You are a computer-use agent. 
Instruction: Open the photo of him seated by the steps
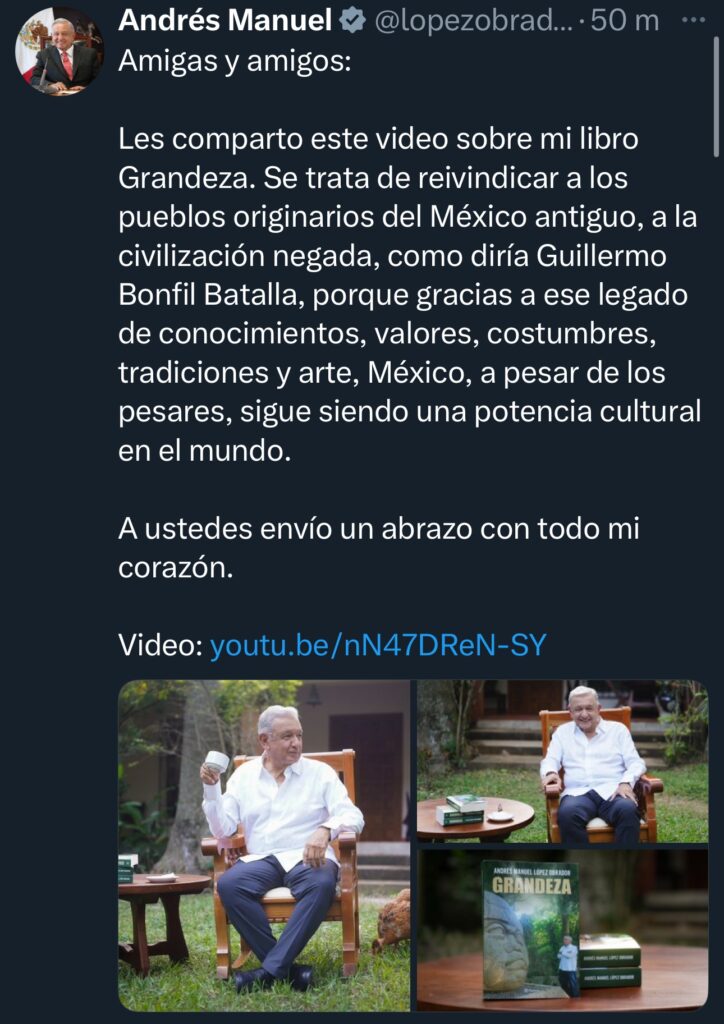pos(562,762)
